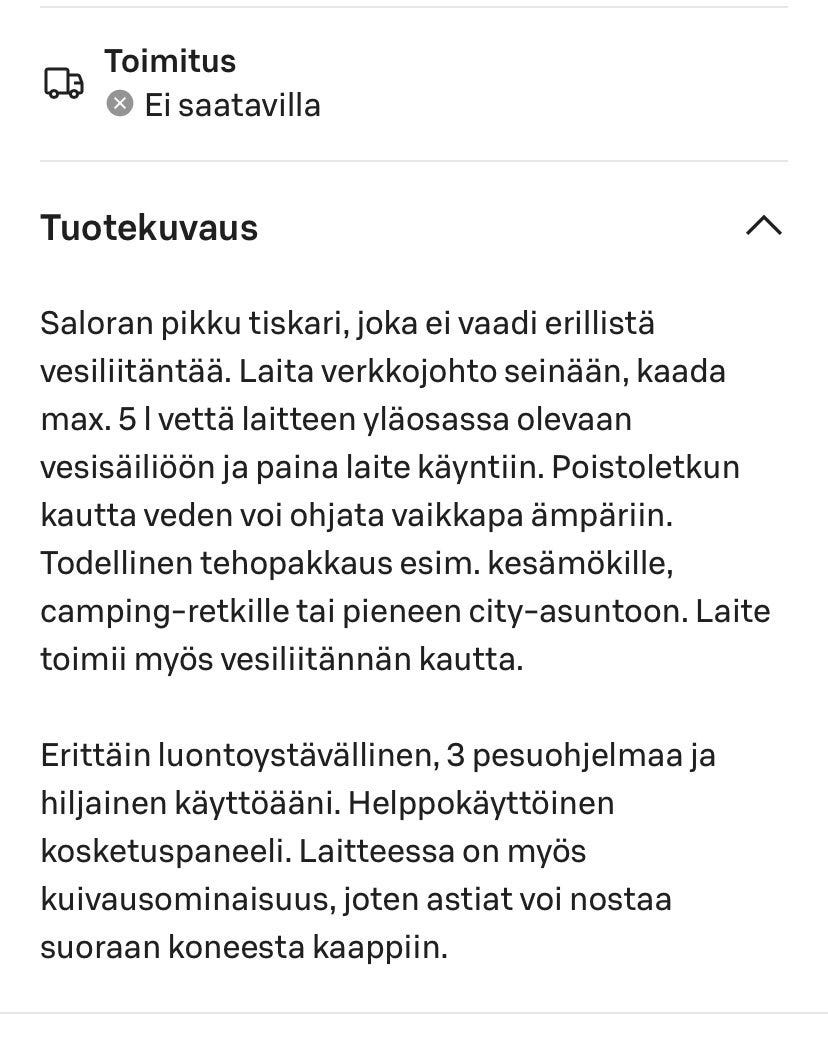Image resolution: width=828 pixels, height=1037 pixels.
Task: Click the Toimitus heading text
Action: coord(168,61)
